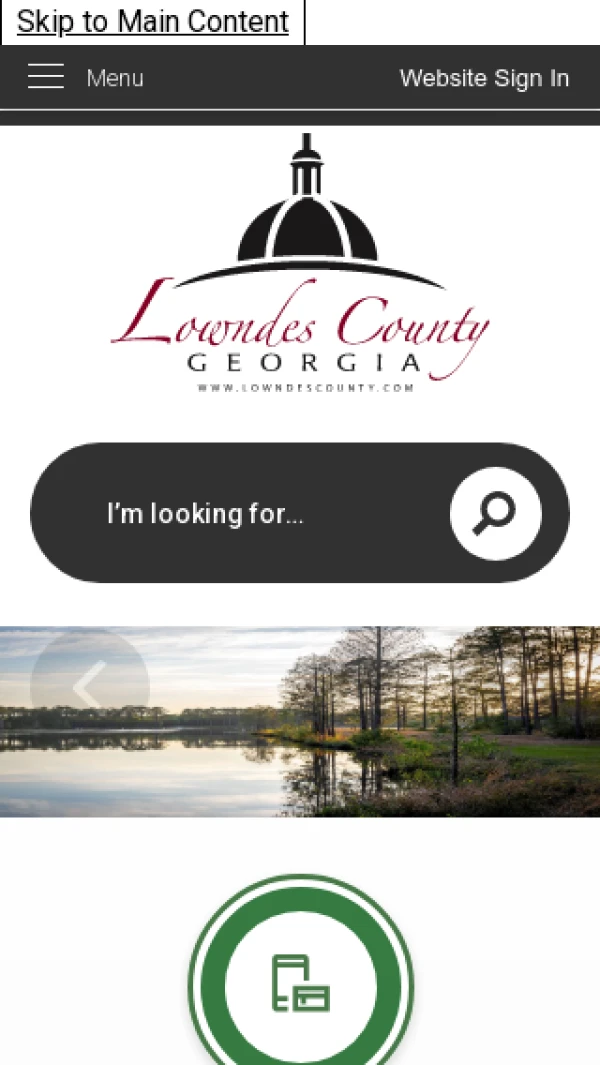Follow the Skip to Main Content link
The width and height of the screenshot is (600, 1065).
point(153,21)
